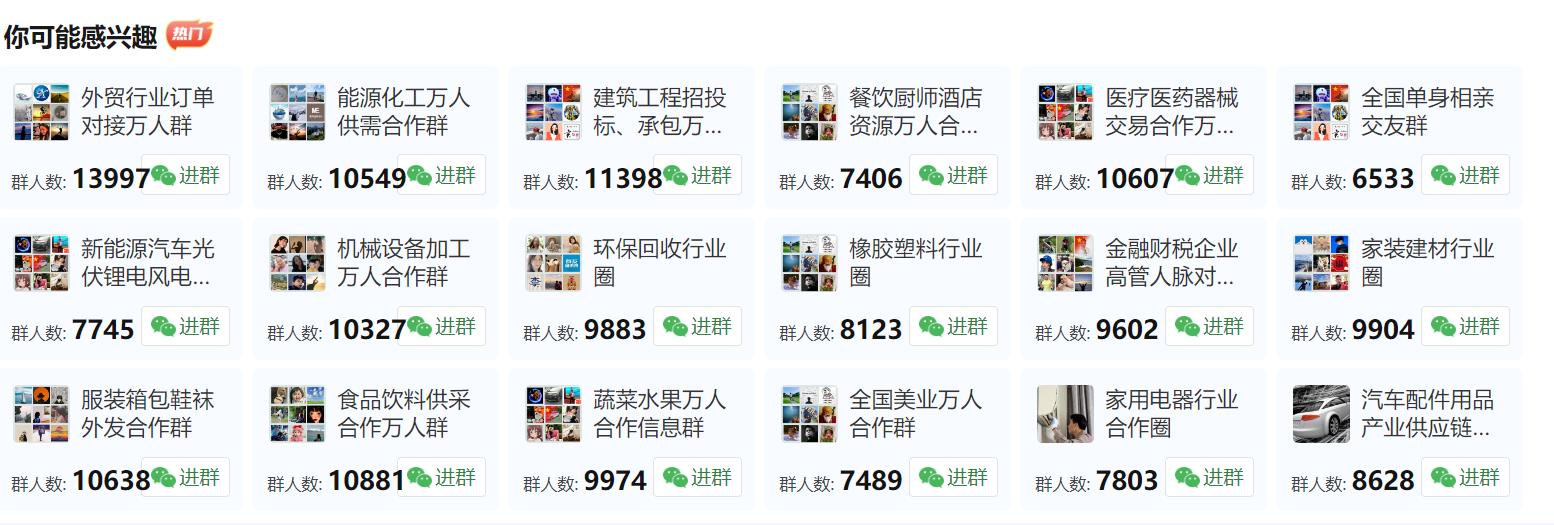Tap 进群 for 机械设备加工万人合作群
The width and height of the screenshot is (1554, 525).
pos(442,326)
